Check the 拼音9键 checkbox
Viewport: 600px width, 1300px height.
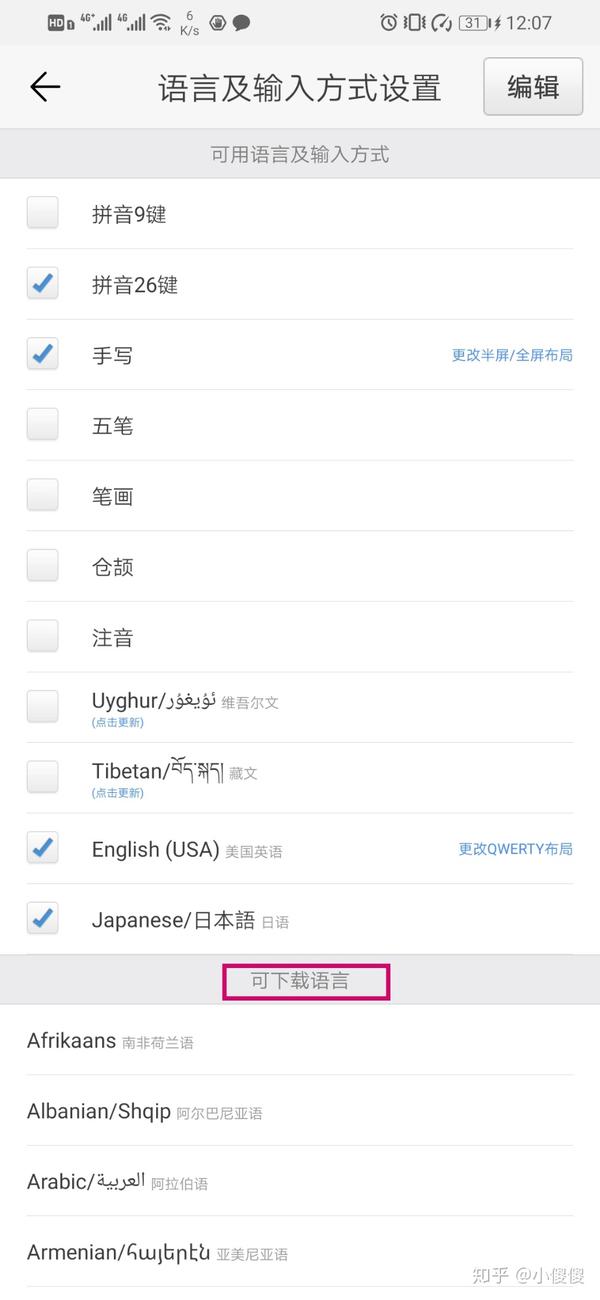point(43,213)
